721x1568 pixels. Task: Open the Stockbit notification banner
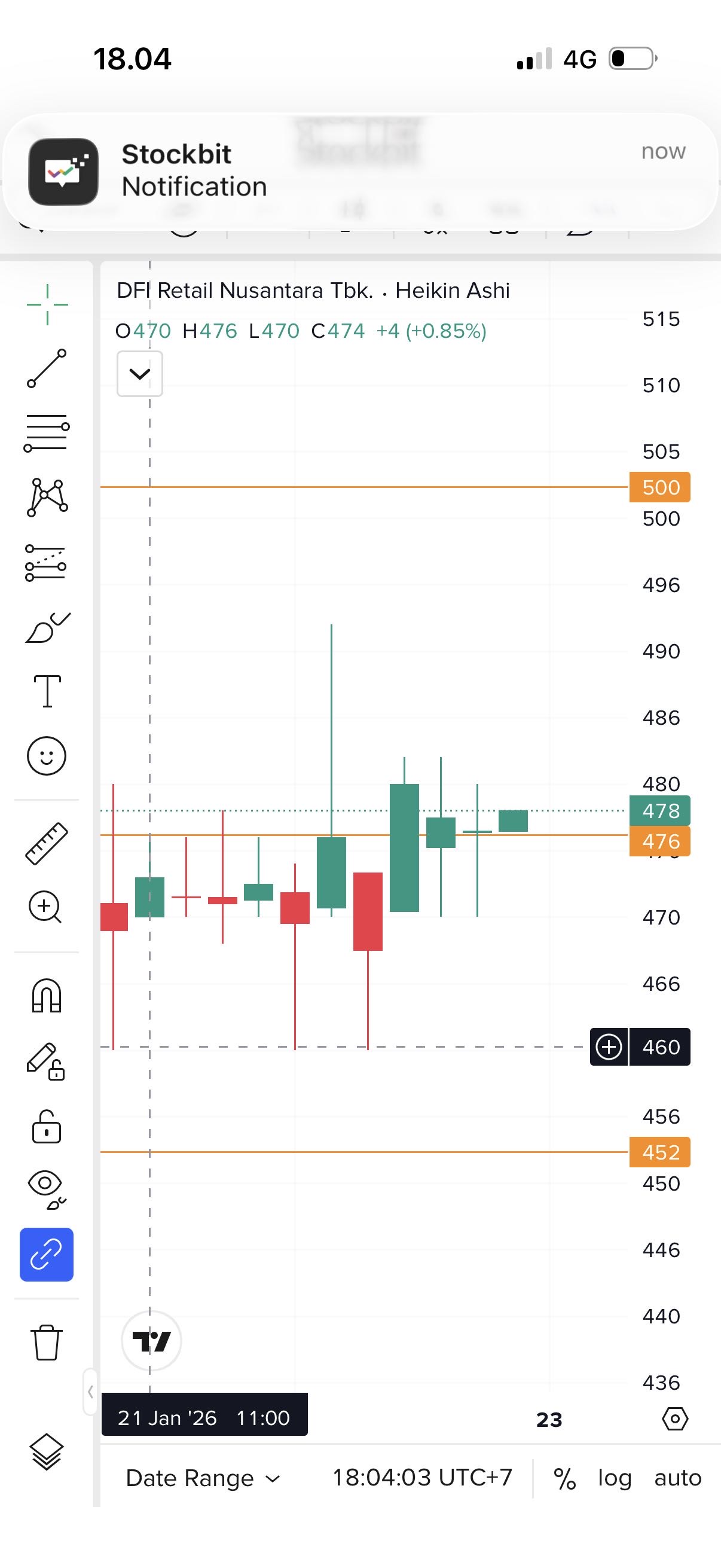[360, 170]
